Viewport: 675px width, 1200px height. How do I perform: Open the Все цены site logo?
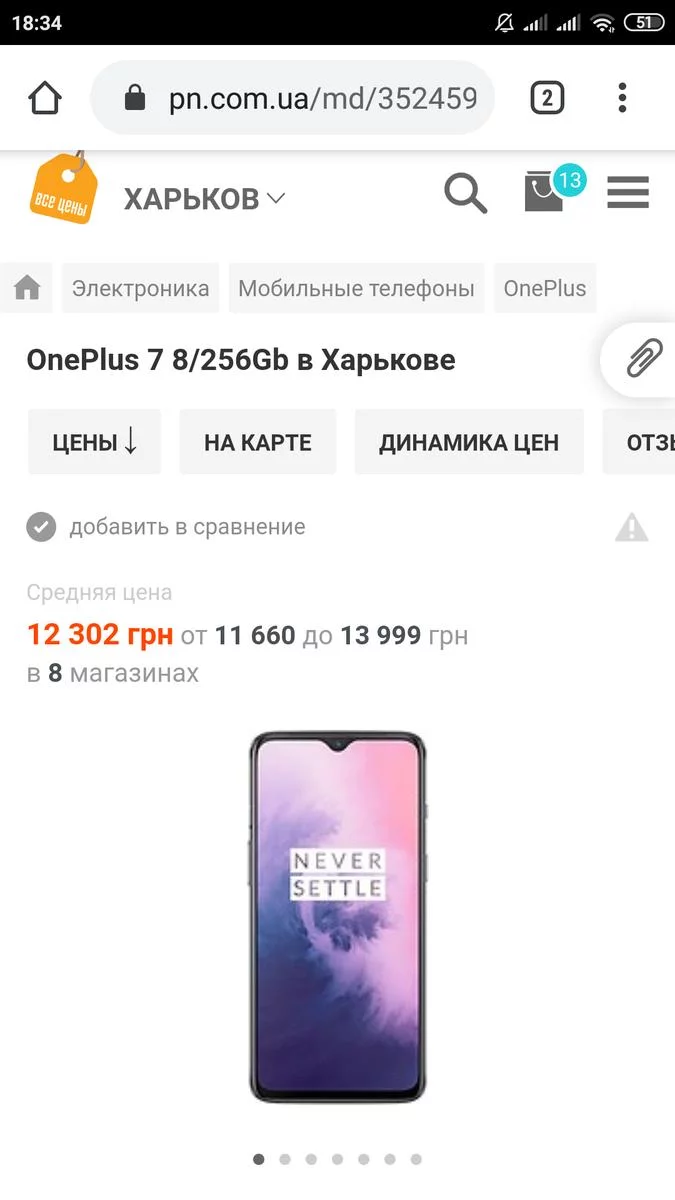[x=62, y=190]
